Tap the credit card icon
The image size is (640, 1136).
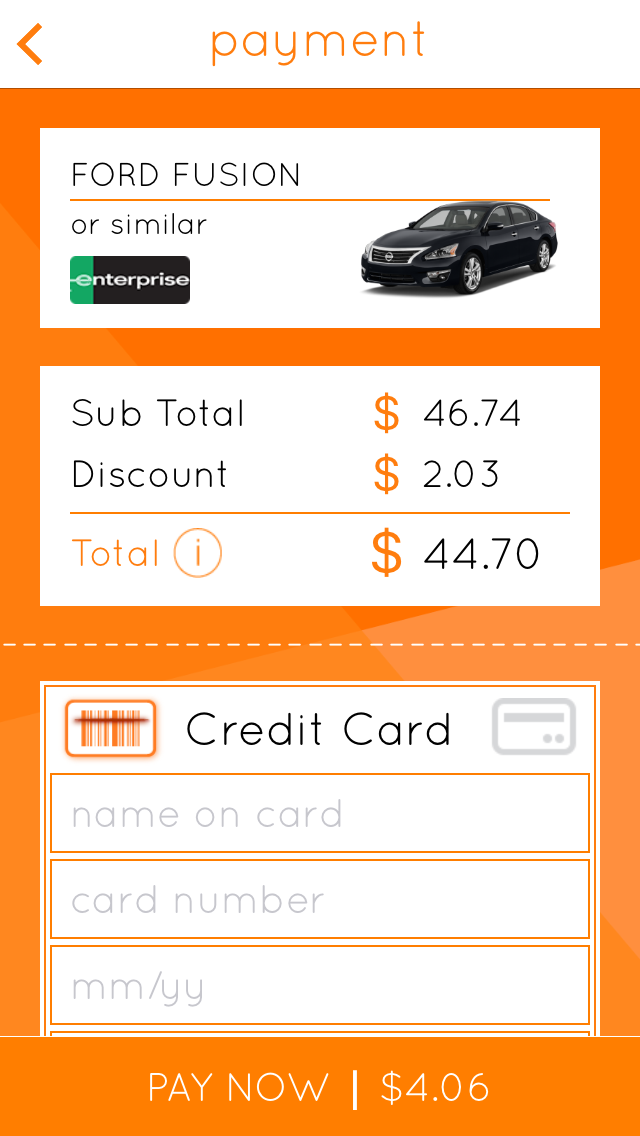[x=534, y=727]
